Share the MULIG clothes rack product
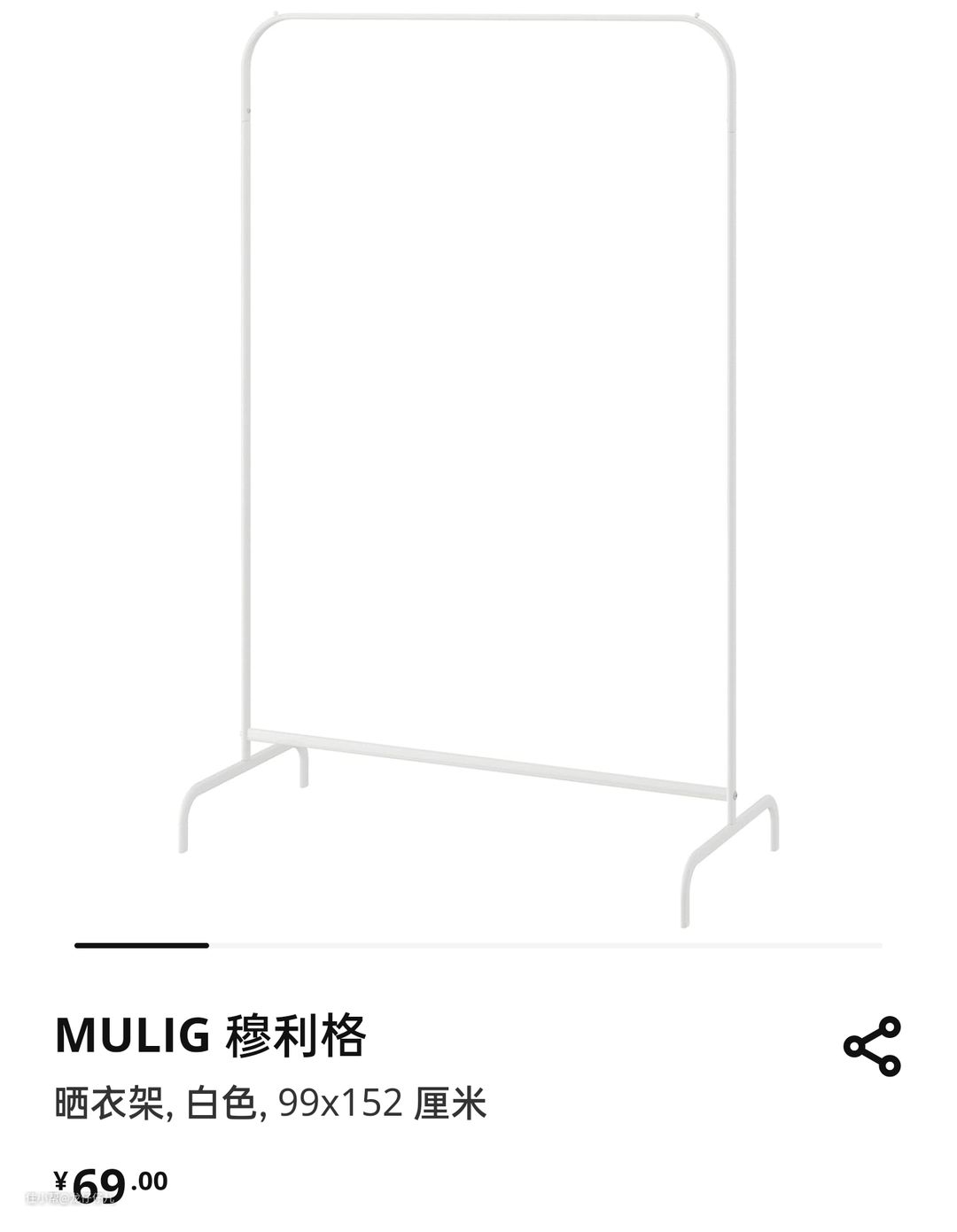Screen dimensions: 957x1232 (x=871, y=1046)
